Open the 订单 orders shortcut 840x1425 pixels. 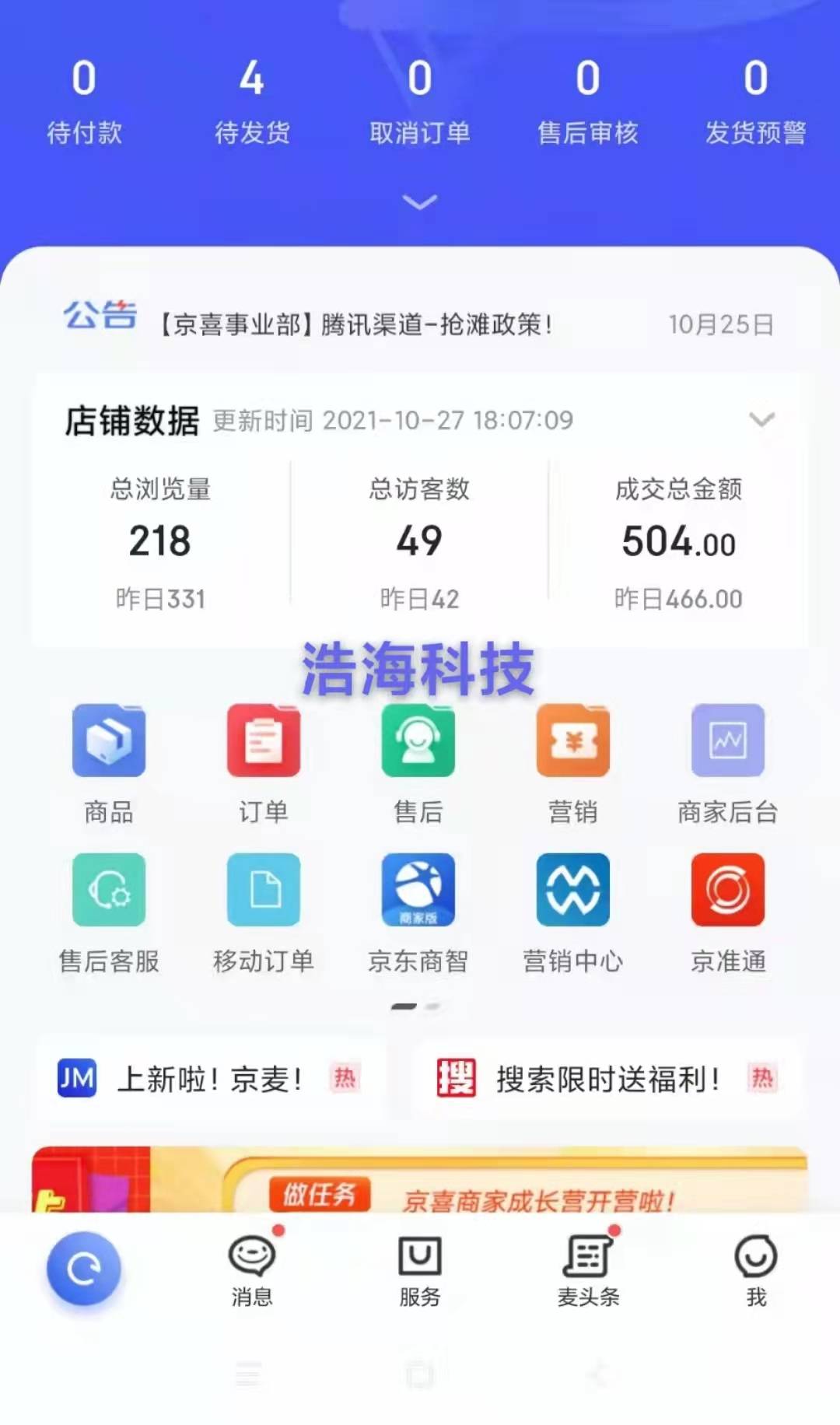coord(264,761)
